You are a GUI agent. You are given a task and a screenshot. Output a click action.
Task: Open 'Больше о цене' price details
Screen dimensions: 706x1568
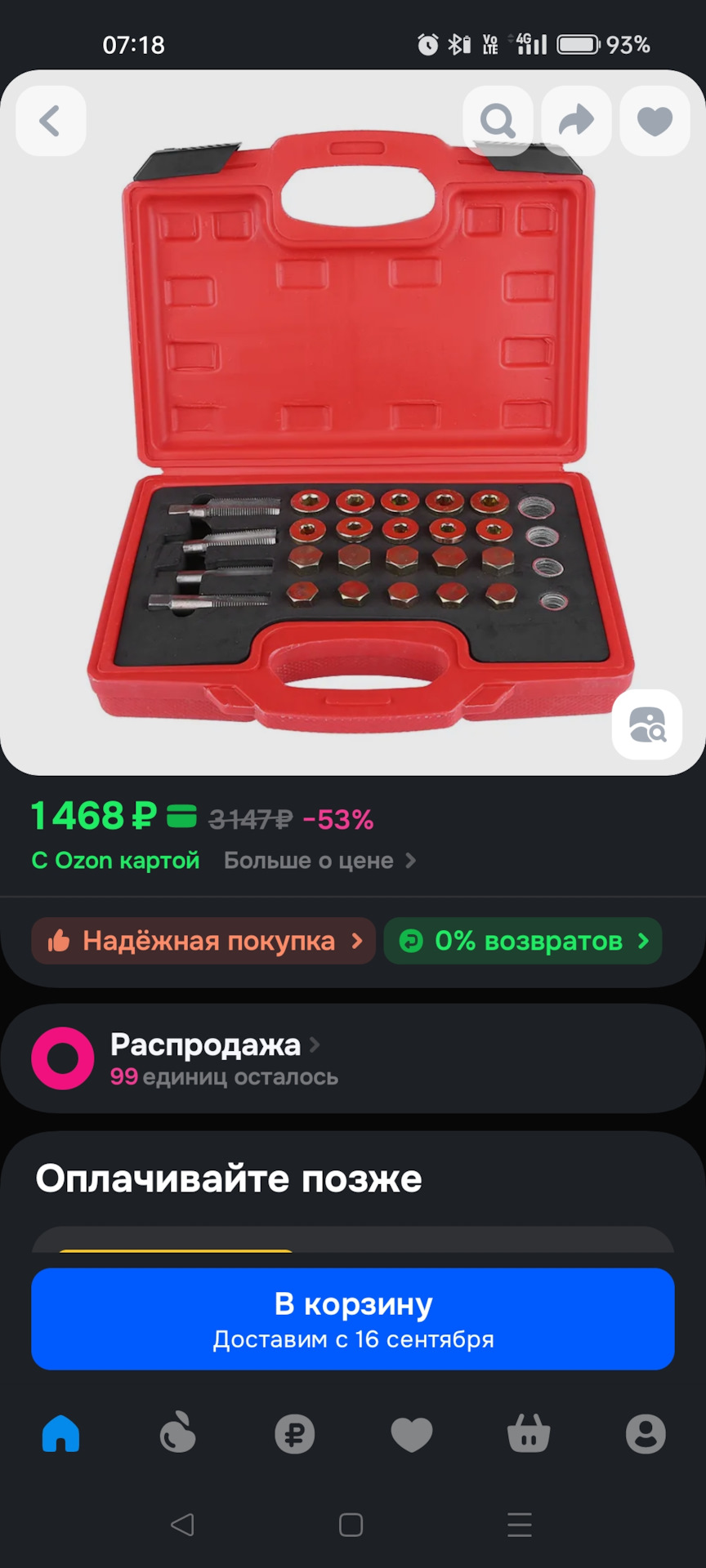click(x=319, y=861)
